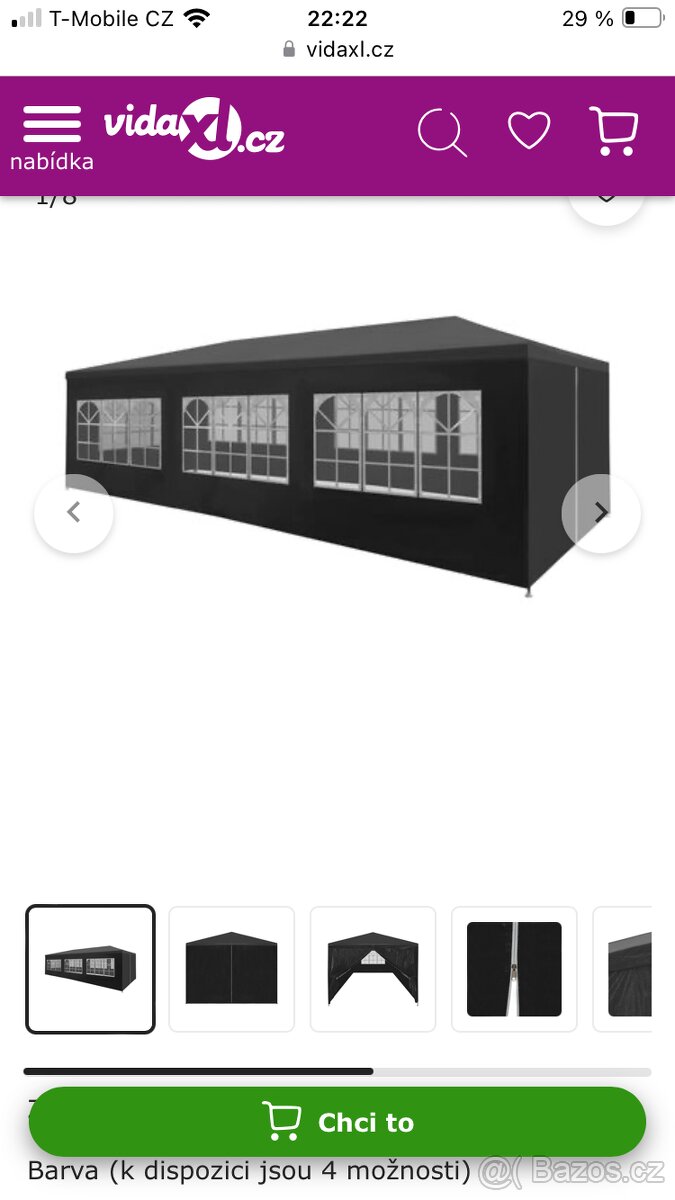Open the search magnifier
Screen dimensions: 675x1200
click(x=441, y=133)
